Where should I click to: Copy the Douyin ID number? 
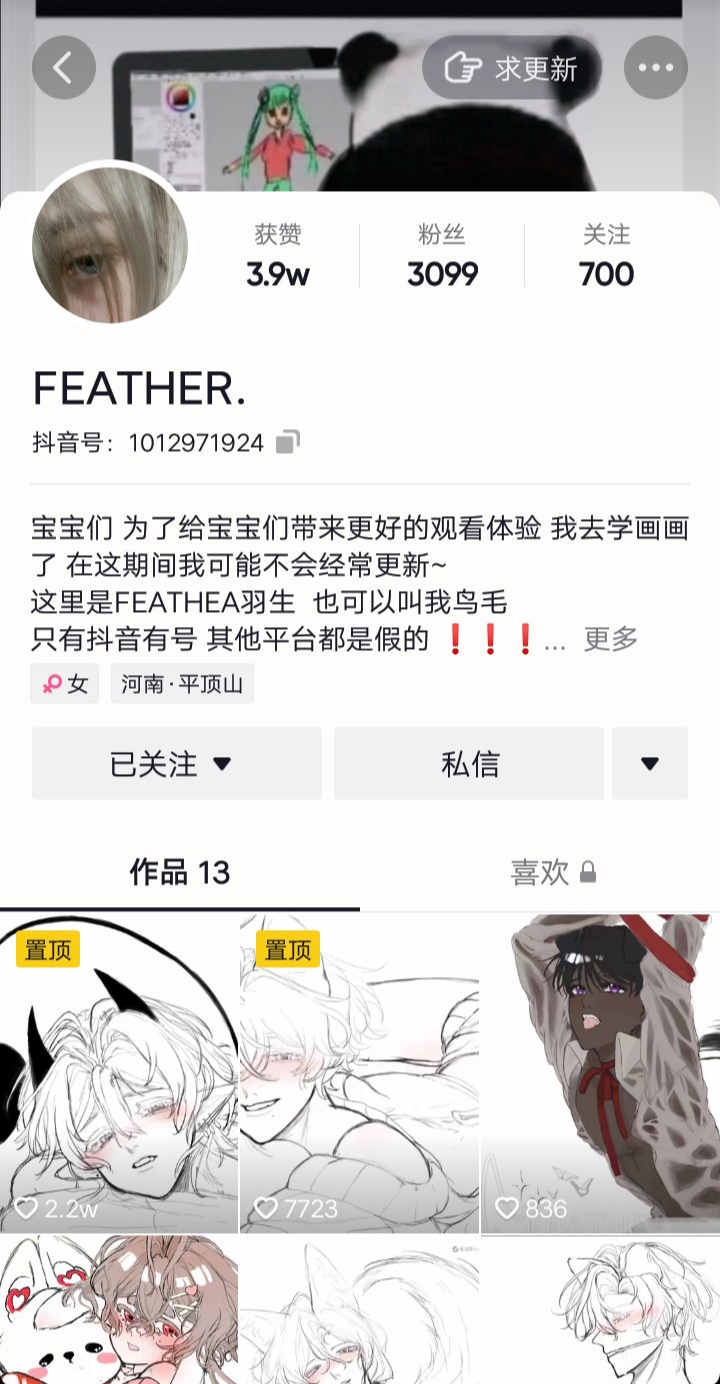coord(287,442)
